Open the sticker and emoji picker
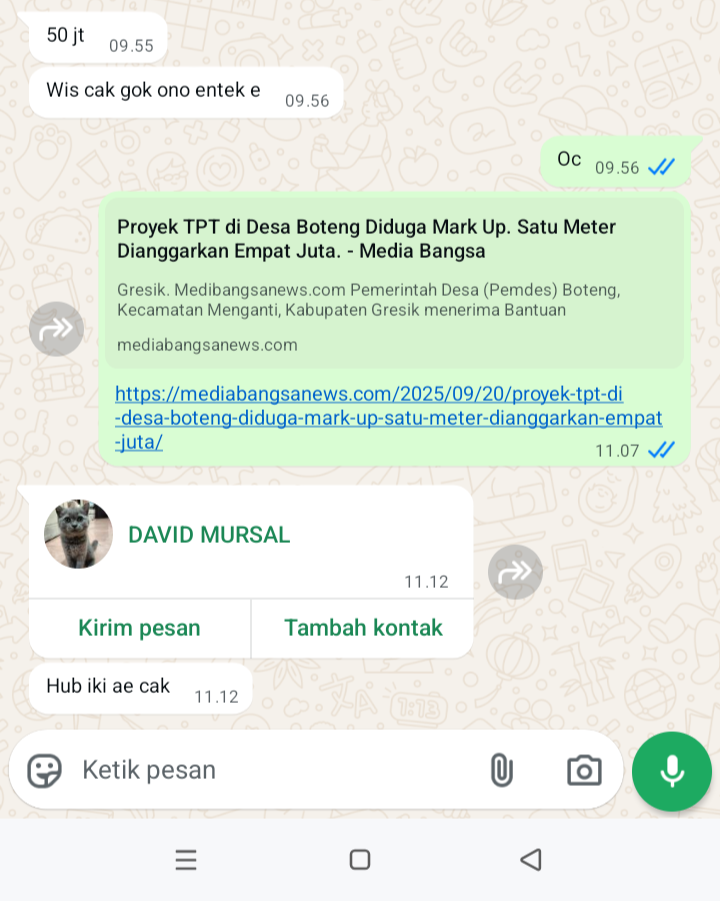 coord(44,770)
